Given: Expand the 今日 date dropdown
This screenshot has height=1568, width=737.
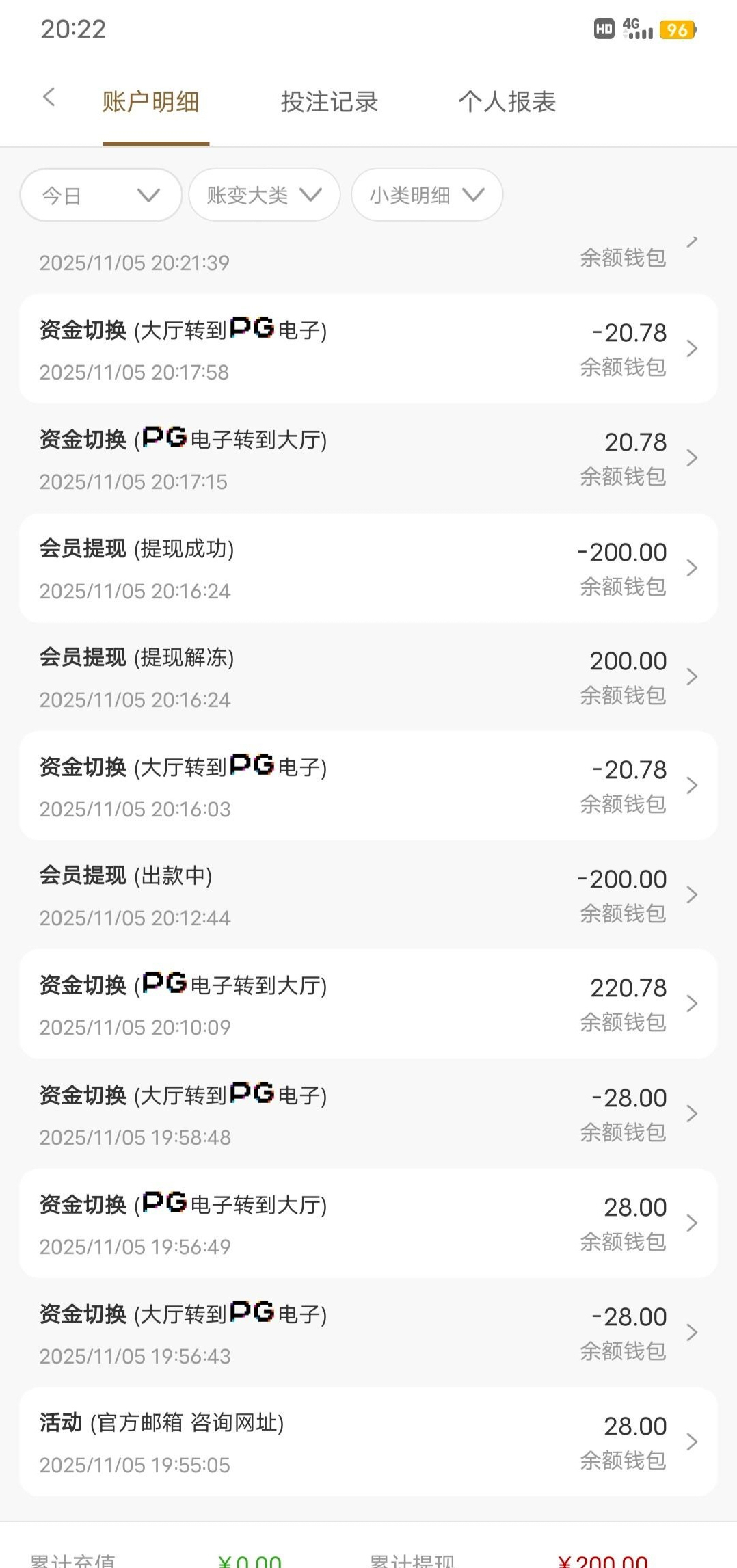Looking at the screenshot, I should click(x=100, y=196).
